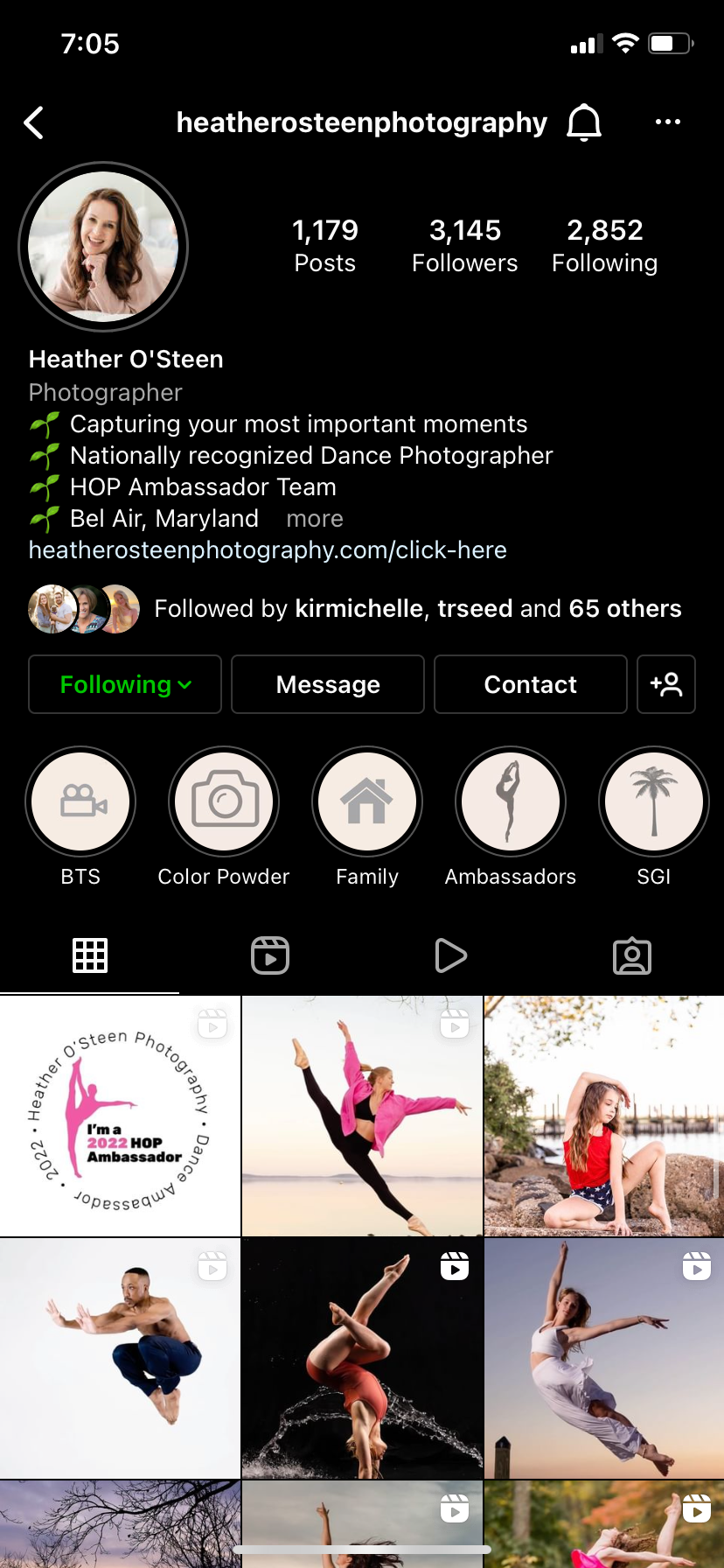Open the heatherosteenphotography.com/click-here link
Viewport: 724px width, 1568px height.
[x=268, y=550]
